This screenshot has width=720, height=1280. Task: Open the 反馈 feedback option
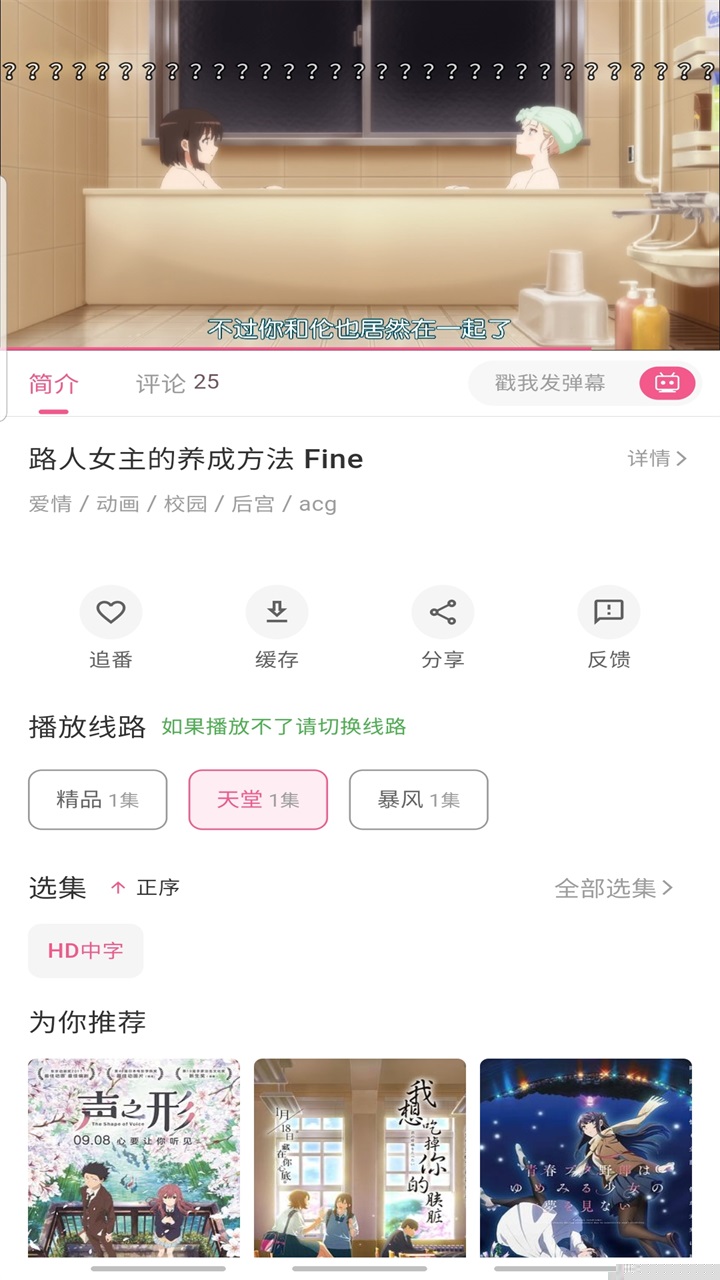tap(609, 612)
